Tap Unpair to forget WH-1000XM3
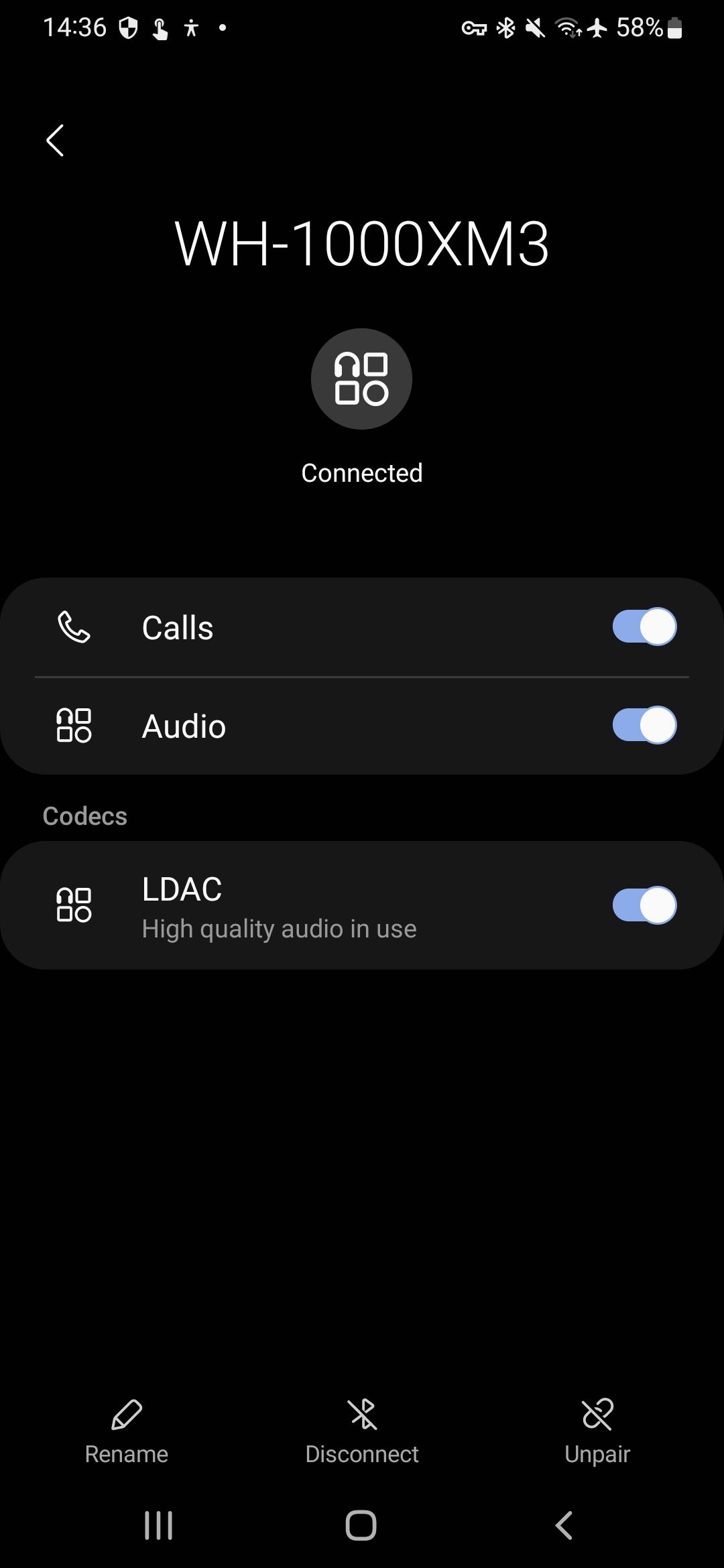The height and width of the screenshot is (1568, 724). tap(597, 1453)
